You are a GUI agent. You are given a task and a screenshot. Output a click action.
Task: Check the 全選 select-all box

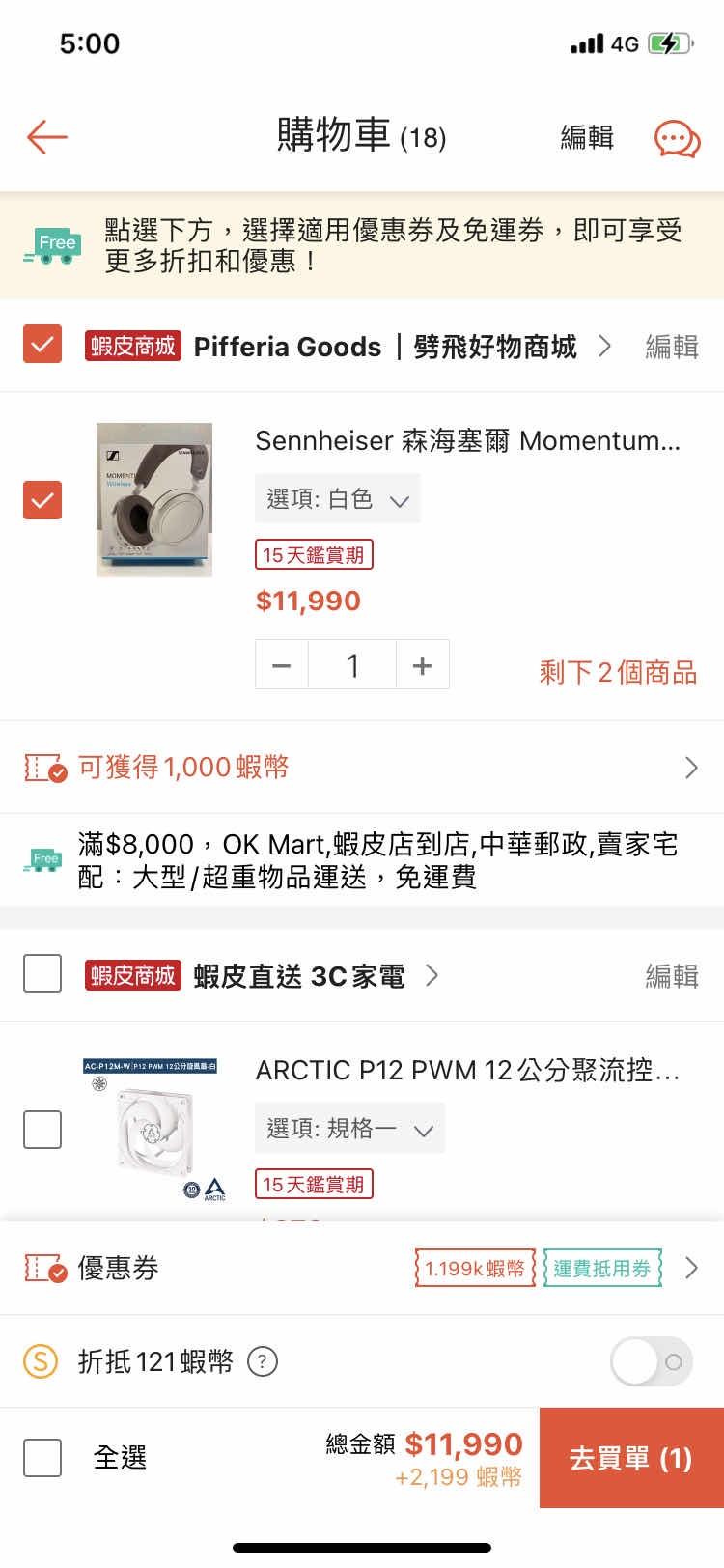[x=42, y=1457]
